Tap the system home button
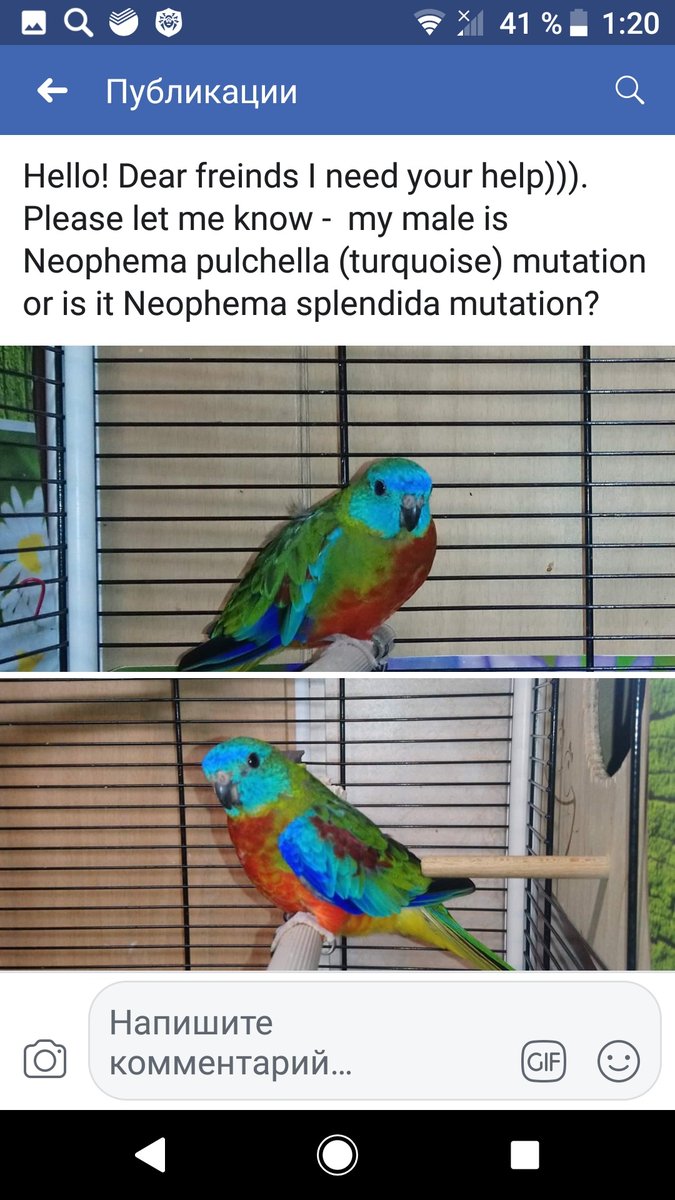675x1200 pixels. [x=337, y=1155]
